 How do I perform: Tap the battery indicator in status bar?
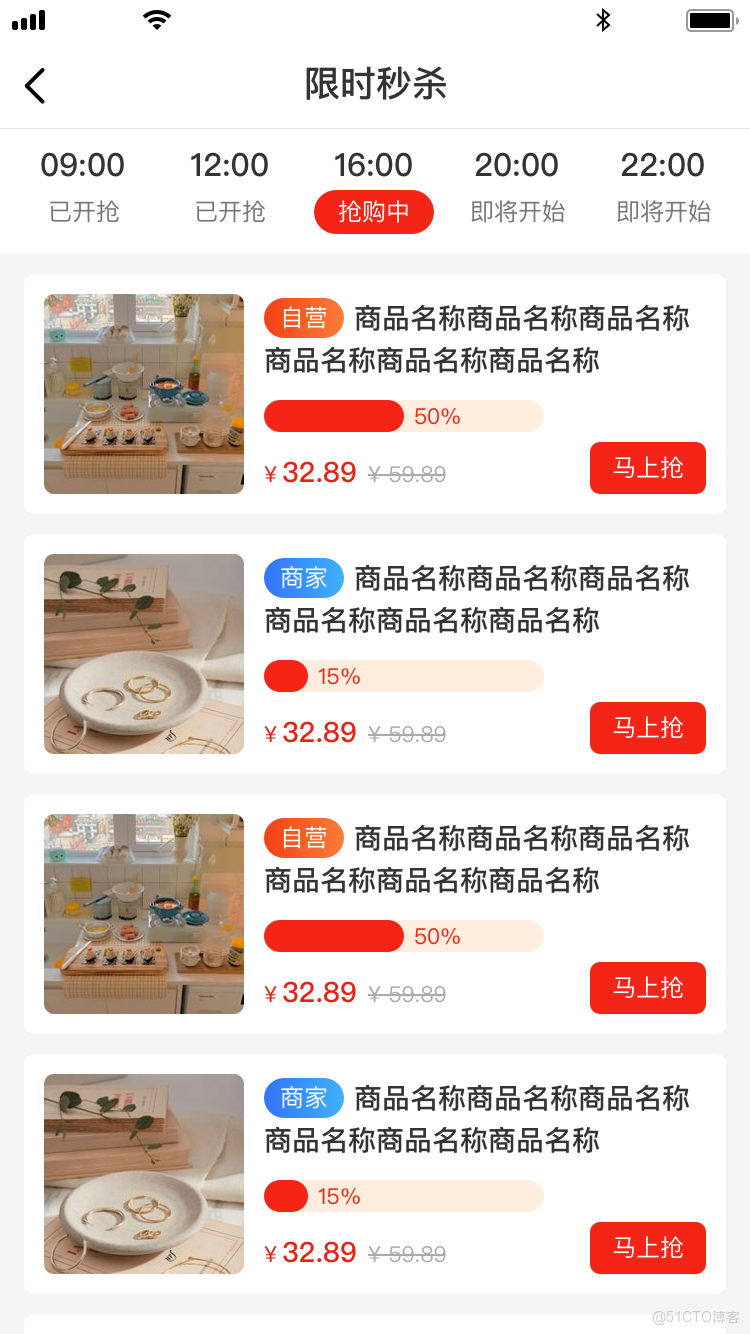click(x=712, y=19)
